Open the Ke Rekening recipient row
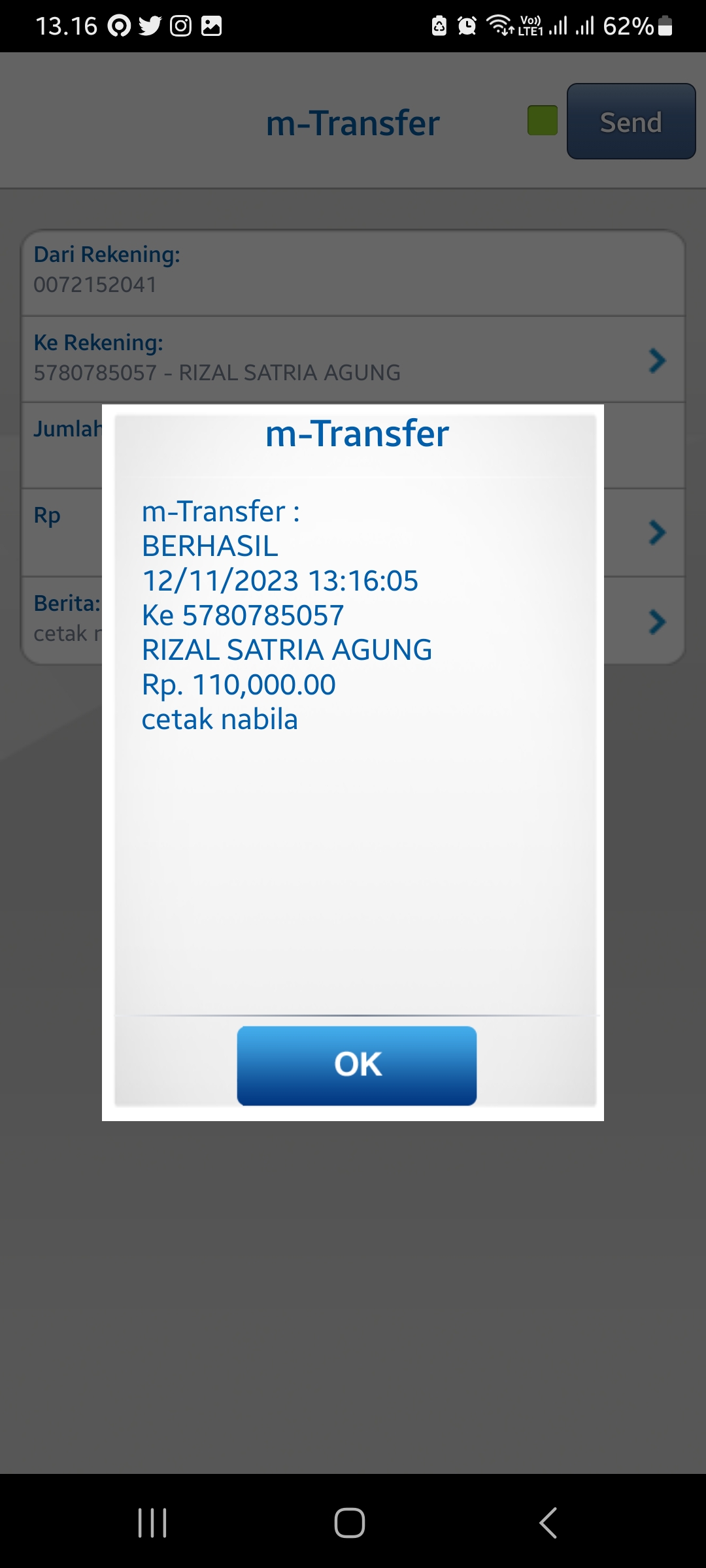The width and height of the screenshot is (706, 1568). [353, 359]
